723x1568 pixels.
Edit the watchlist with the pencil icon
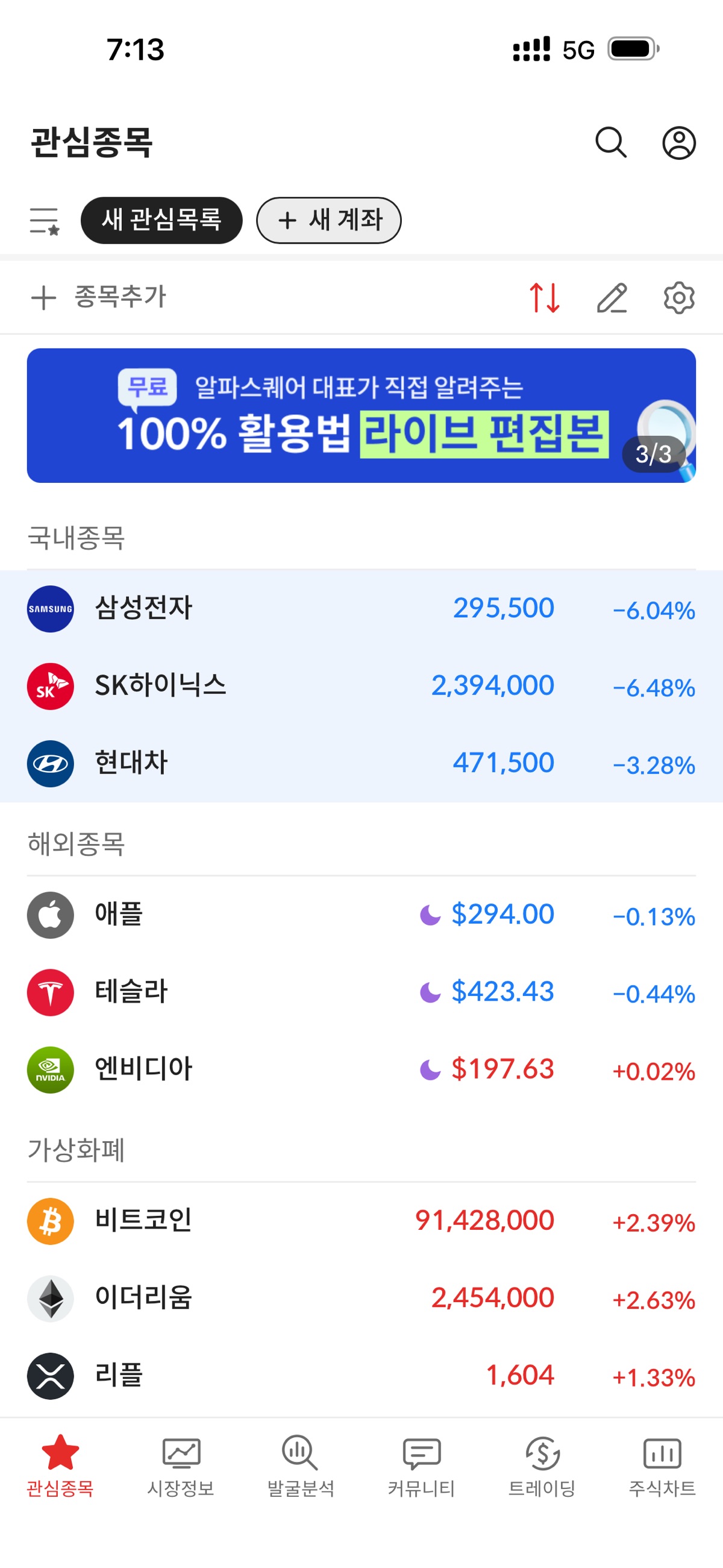pos(612,298)
